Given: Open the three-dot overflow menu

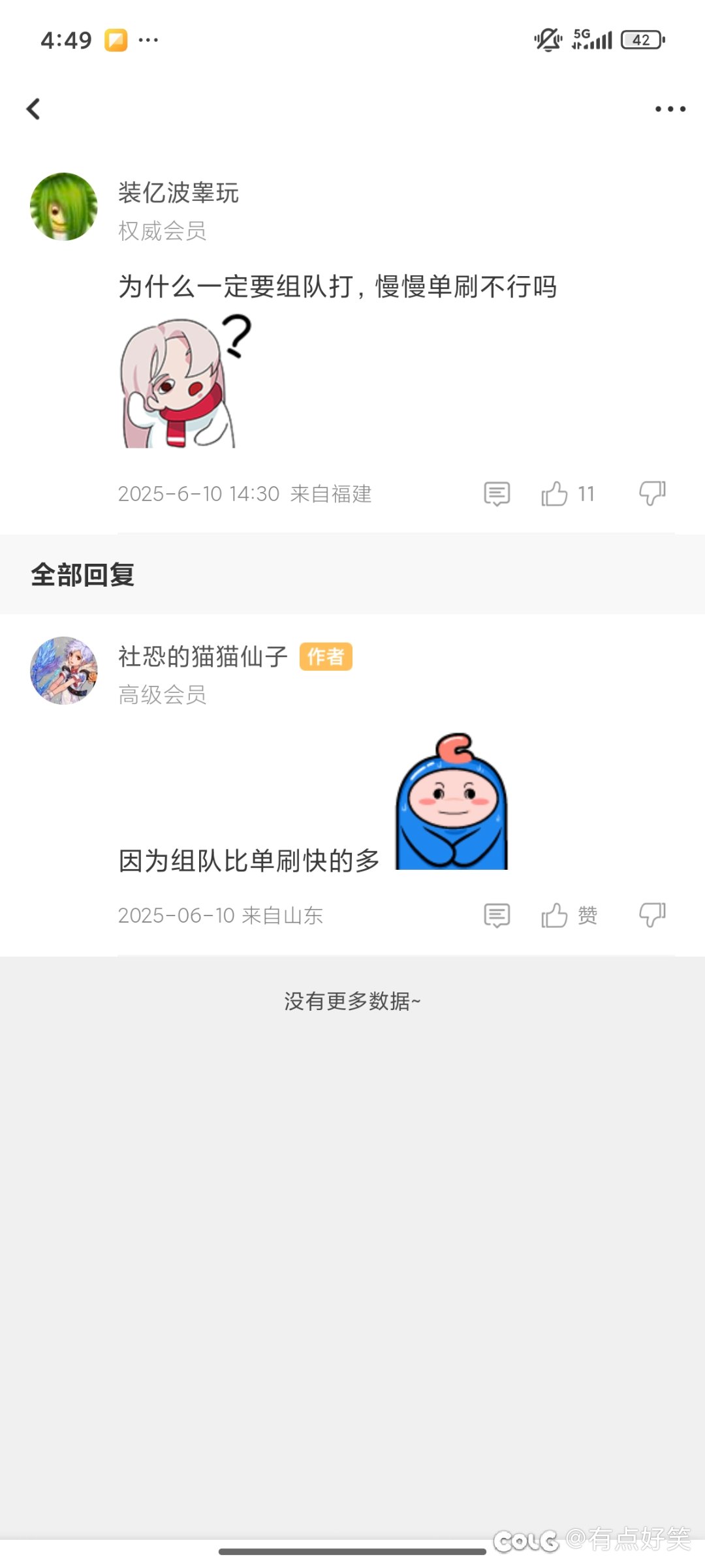Looking at the screenshot, I should coord(670,109).
